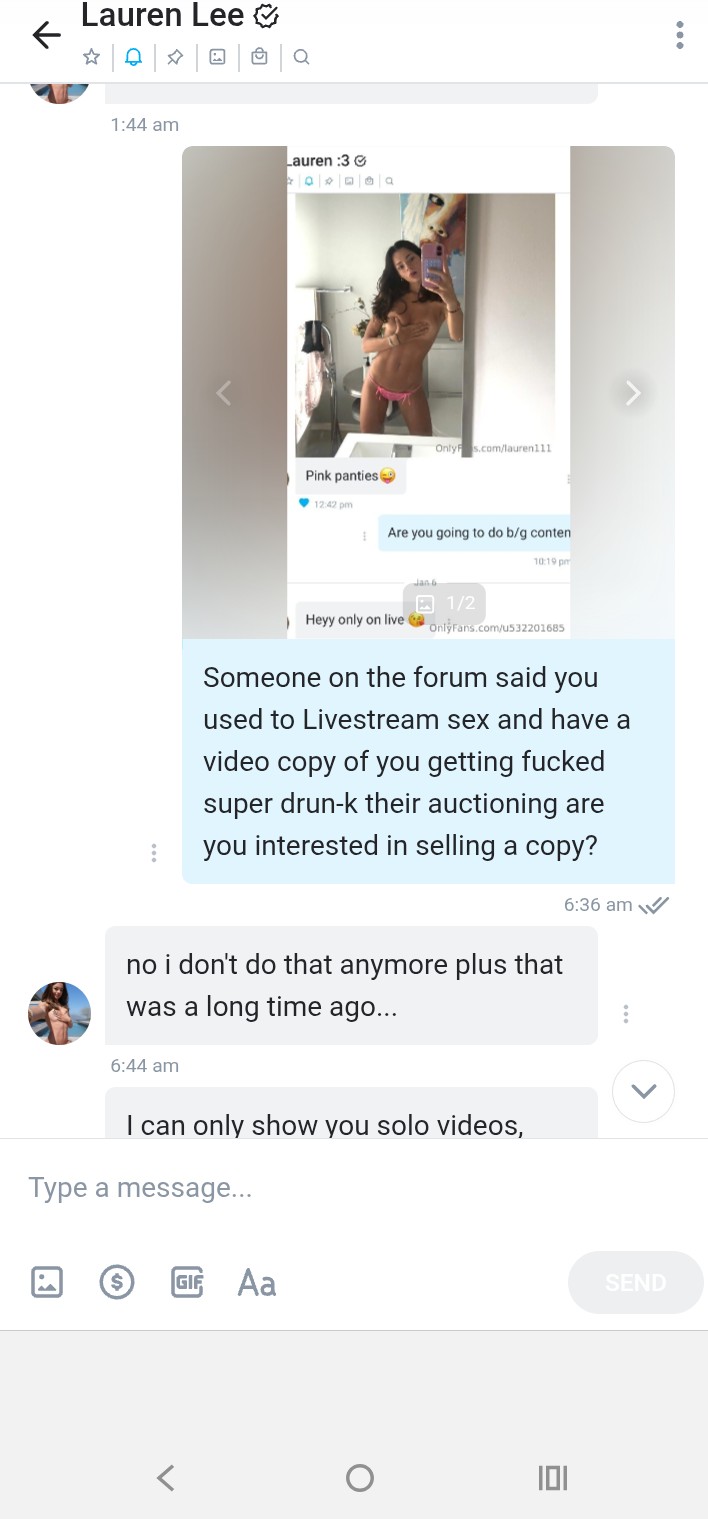Tap the SEND button
Screen dimensions: 708x1519
coord(635,1282)
